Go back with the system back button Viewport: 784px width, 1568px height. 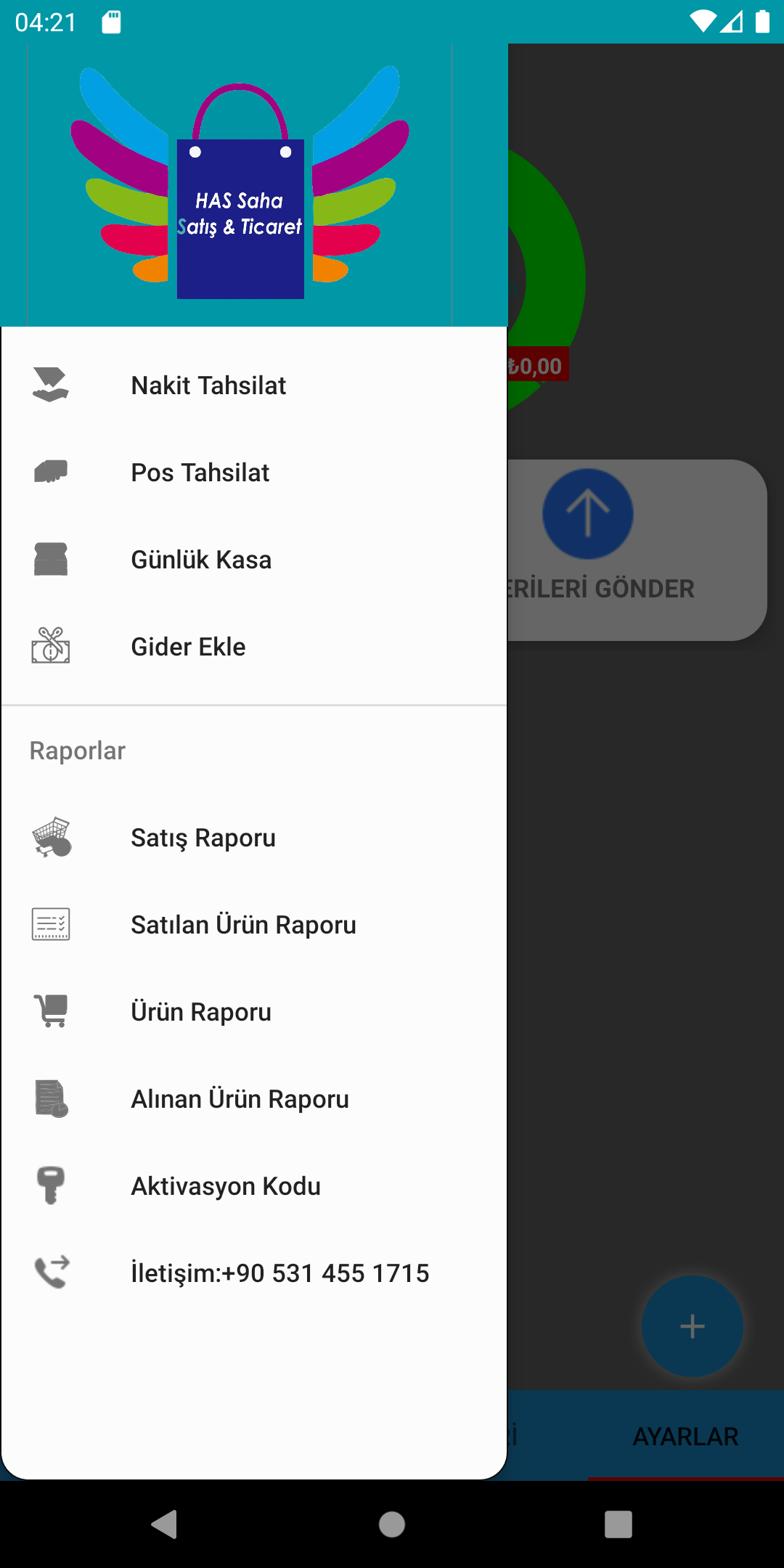point(165,1524)
